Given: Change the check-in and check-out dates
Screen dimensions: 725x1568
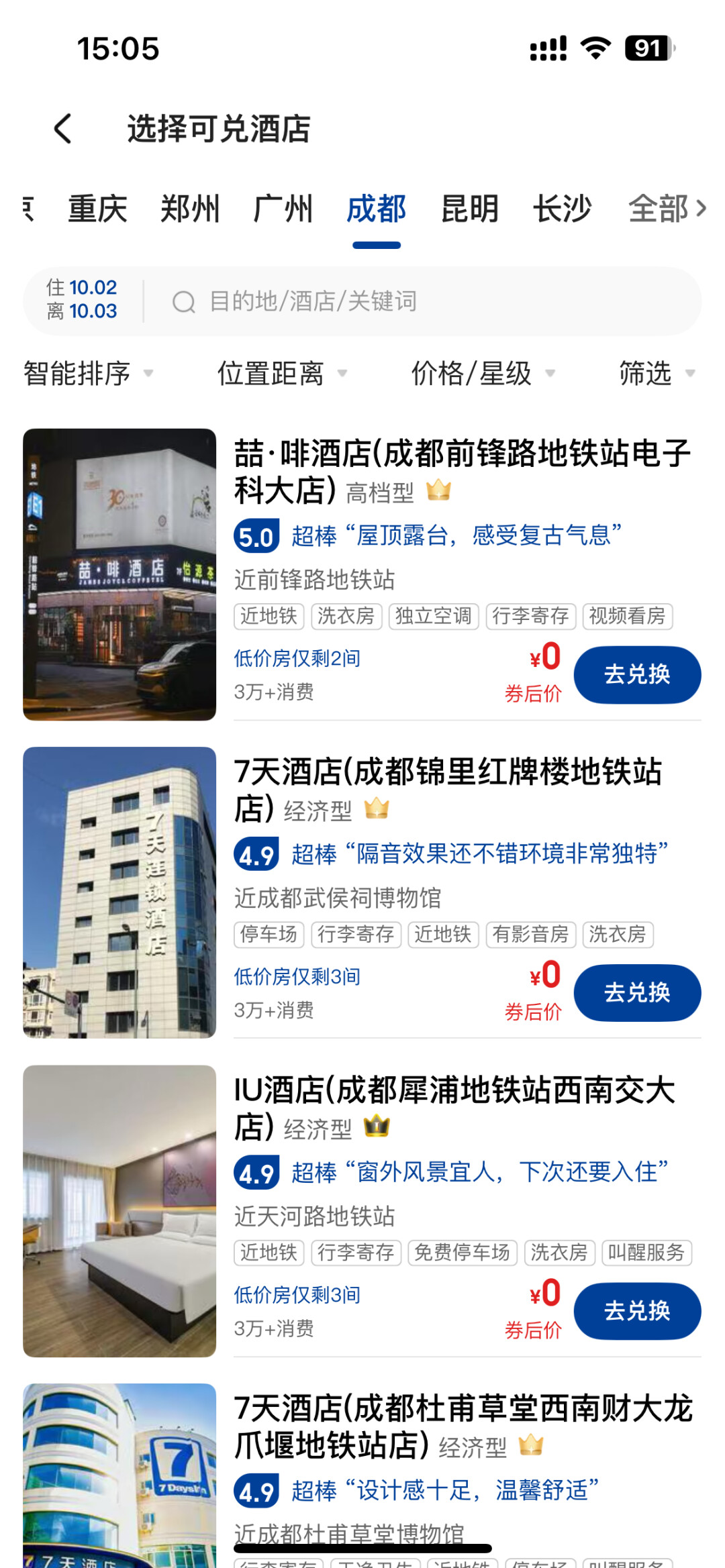Looking at the screenshot, I should 82,300.
